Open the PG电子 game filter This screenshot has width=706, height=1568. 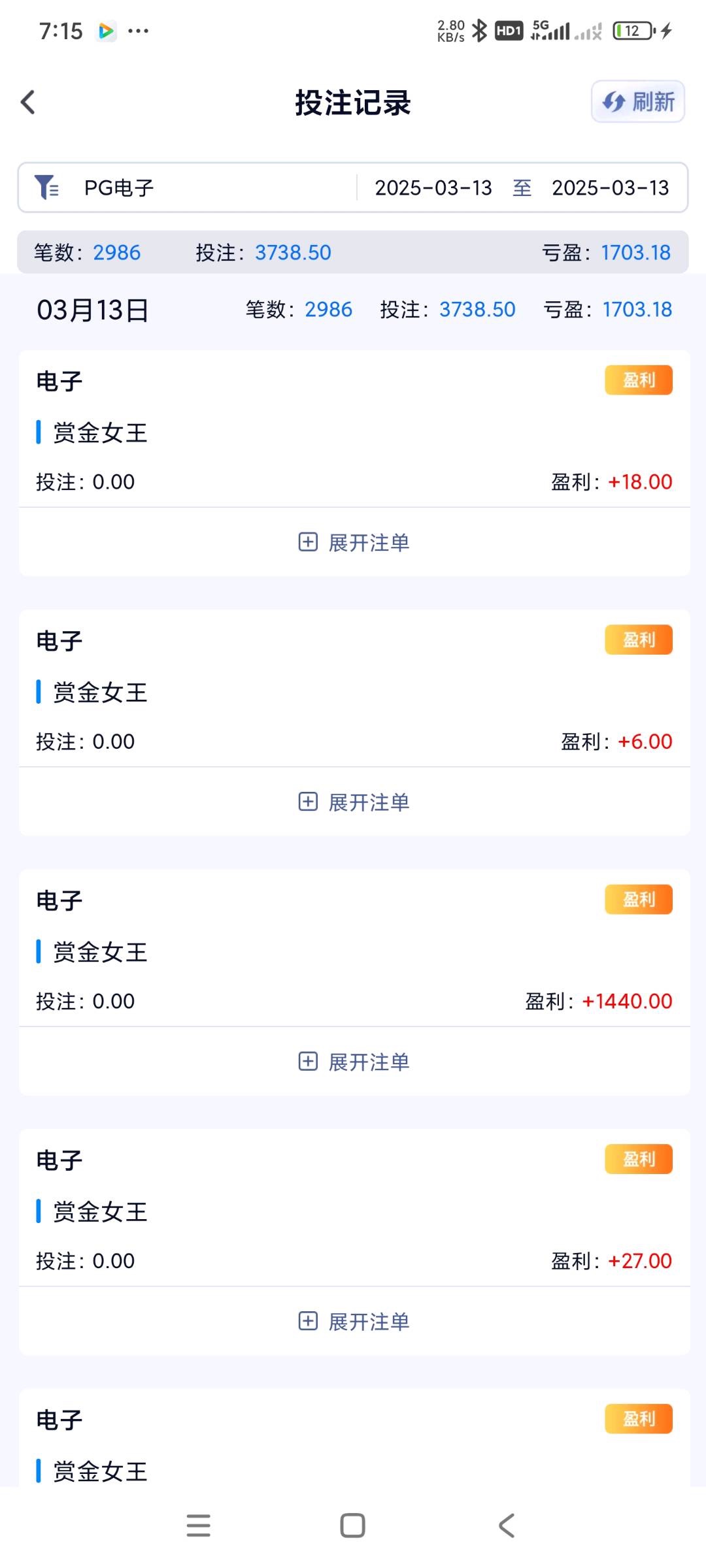click(118, 188)
